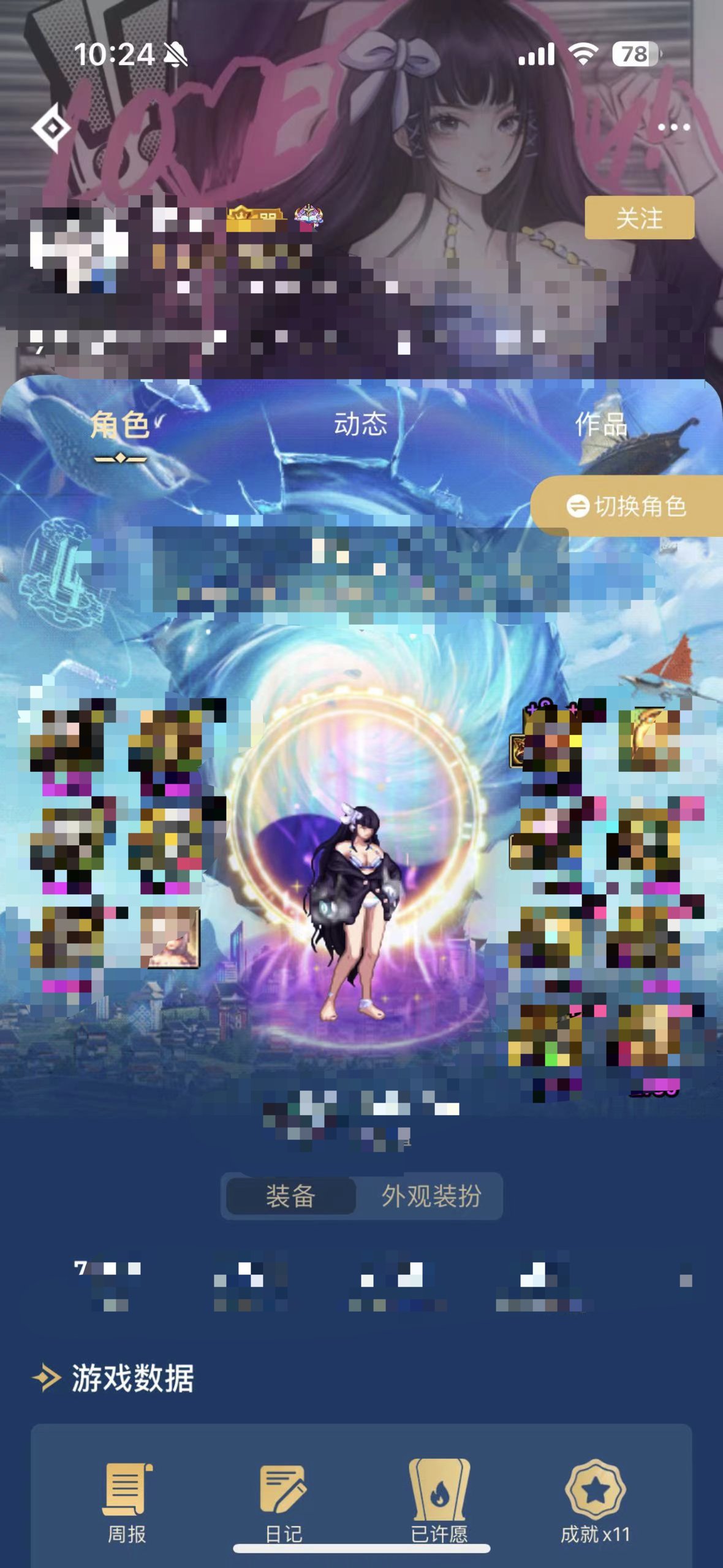Switch to the 作品 tab
723x1568 pixels.
(600, 424)
